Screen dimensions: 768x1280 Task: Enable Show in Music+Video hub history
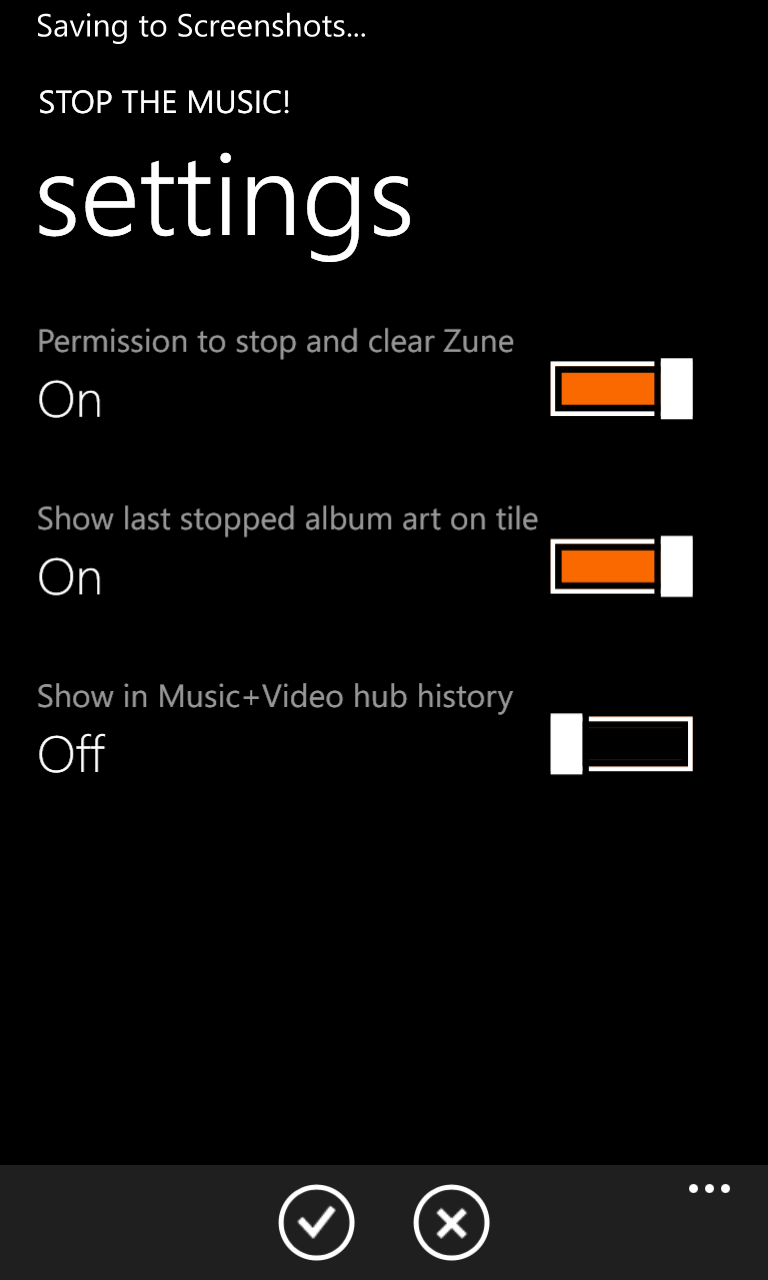(x=621, y=744)
